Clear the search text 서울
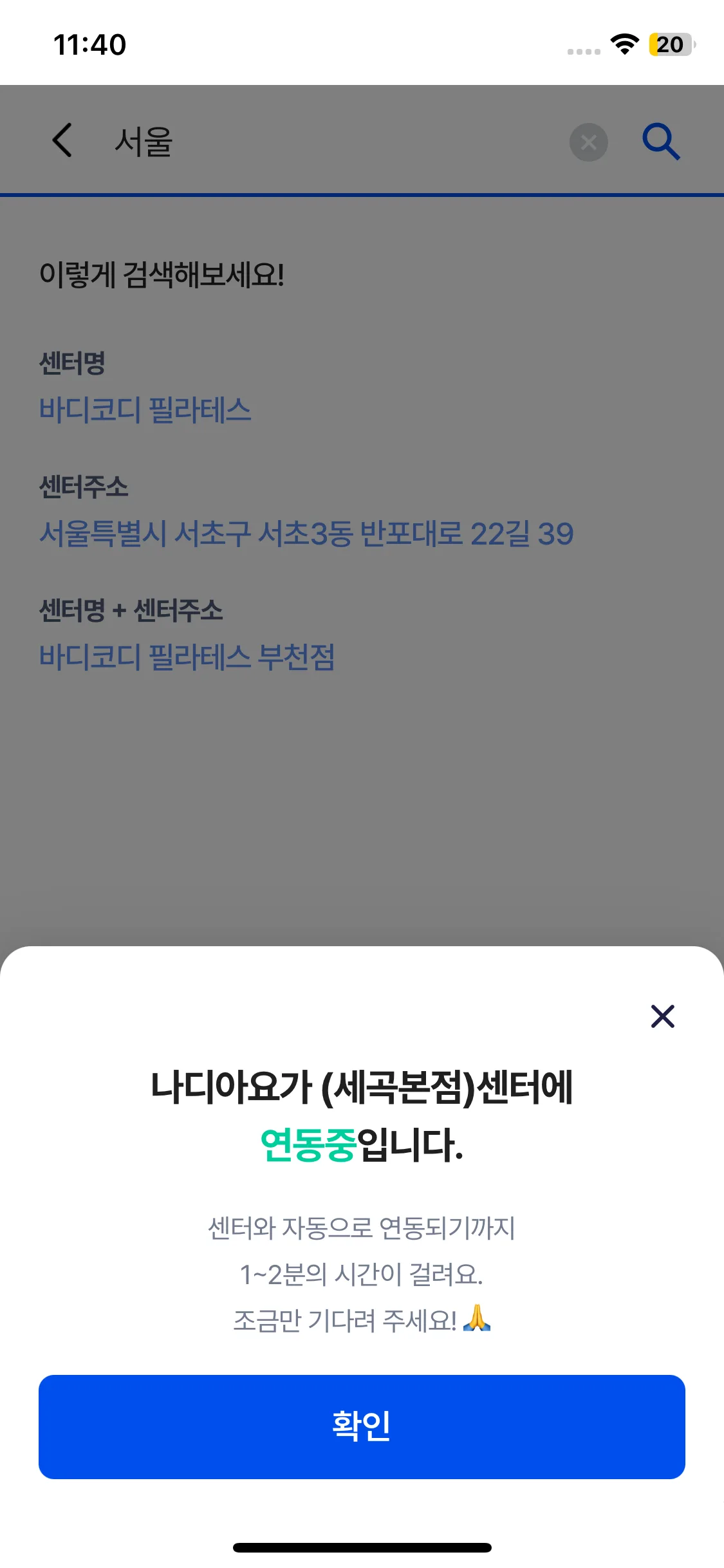Viewport: 724px width, 1568px height. (588, 142)
